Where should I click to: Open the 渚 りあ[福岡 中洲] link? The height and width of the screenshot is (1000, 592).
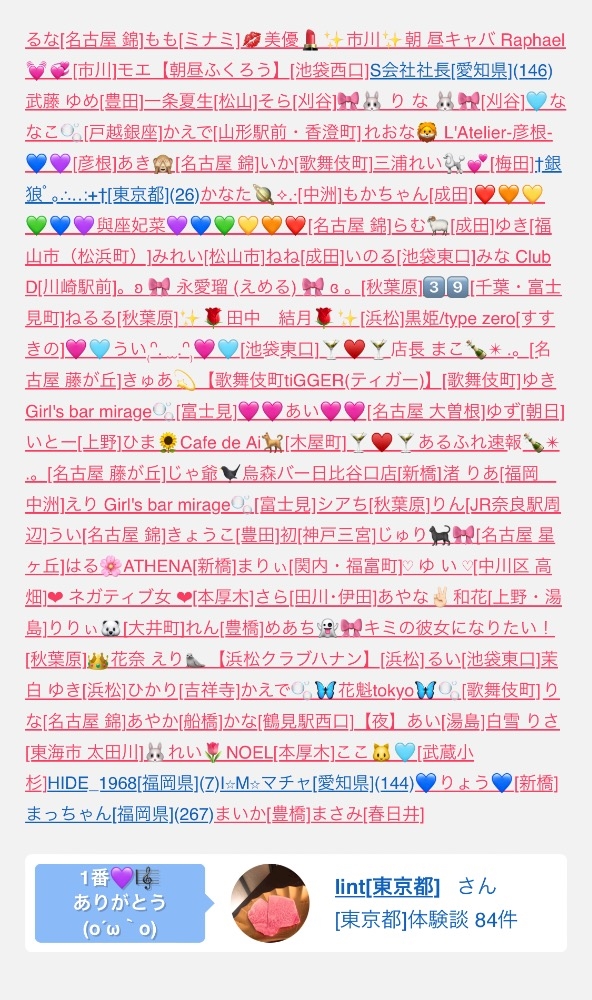tap(500, 473)
